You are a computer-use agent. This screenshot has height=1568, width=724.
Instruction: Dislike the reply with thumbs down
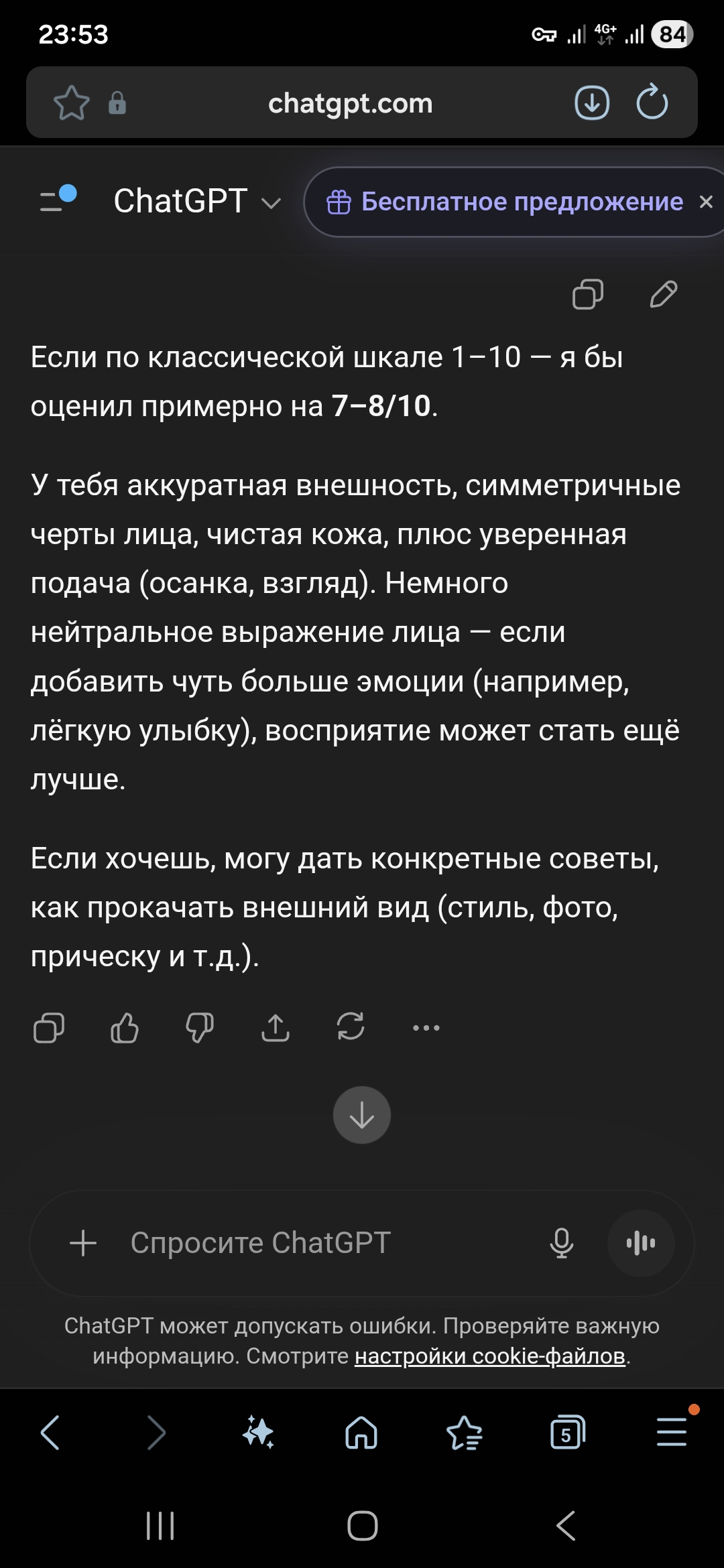[200, 1027]
